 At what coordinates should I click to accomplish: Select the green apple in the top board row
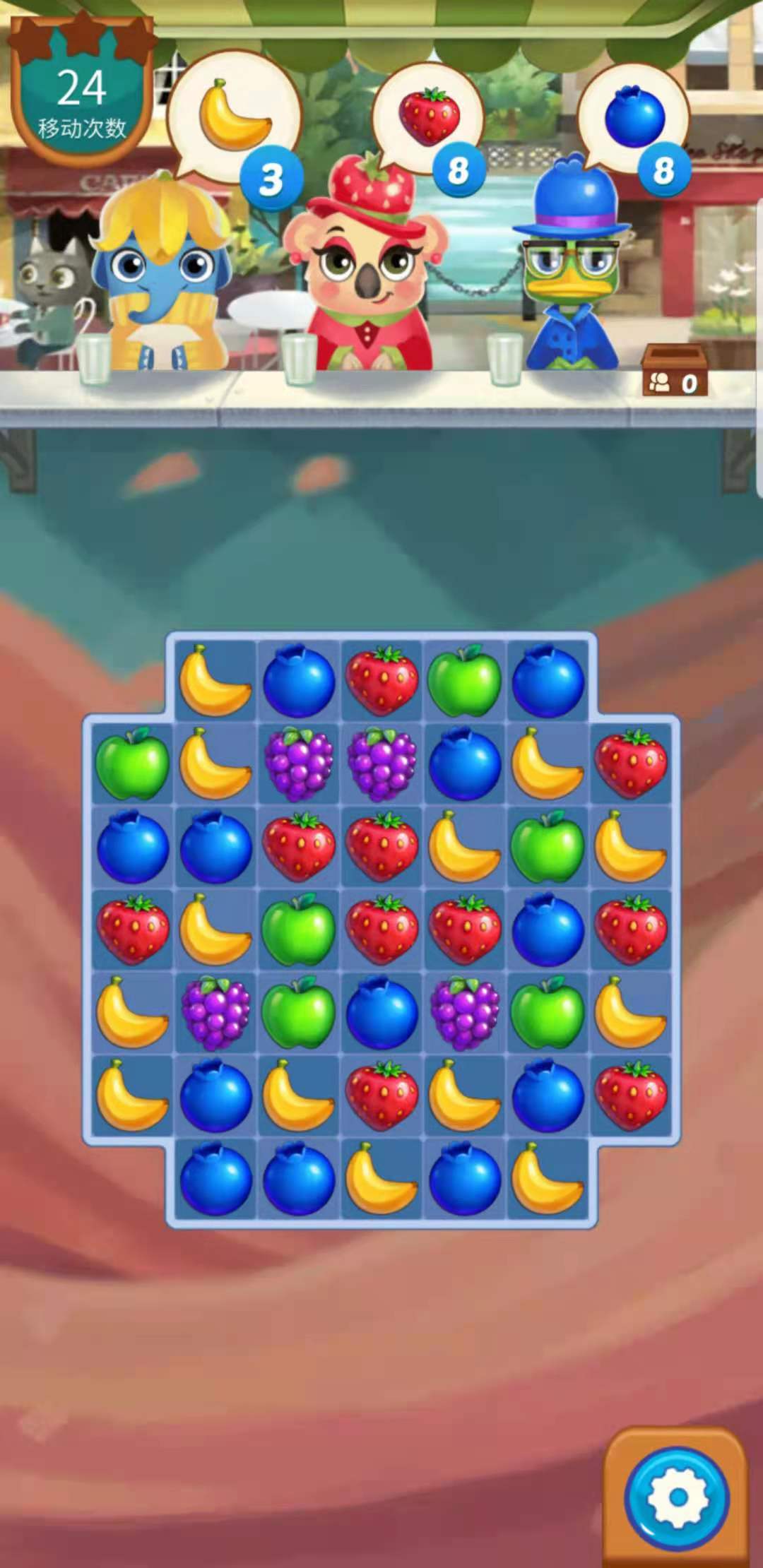coord(465,680)
